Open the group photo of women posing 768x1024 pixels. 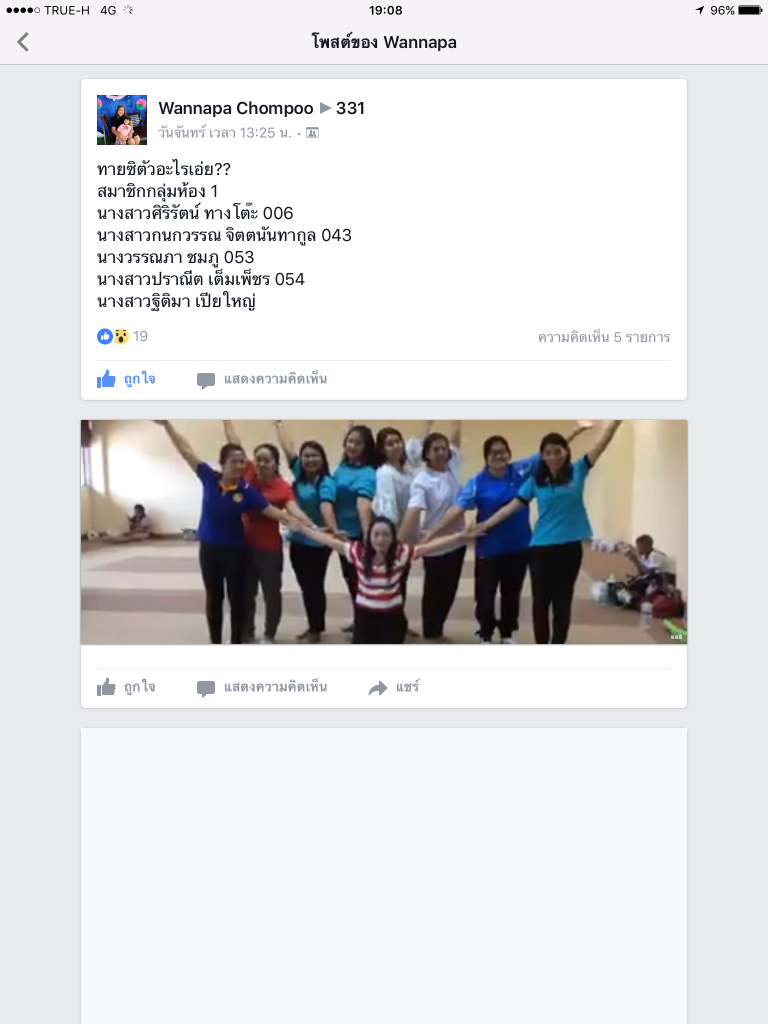tap(384, 532)
